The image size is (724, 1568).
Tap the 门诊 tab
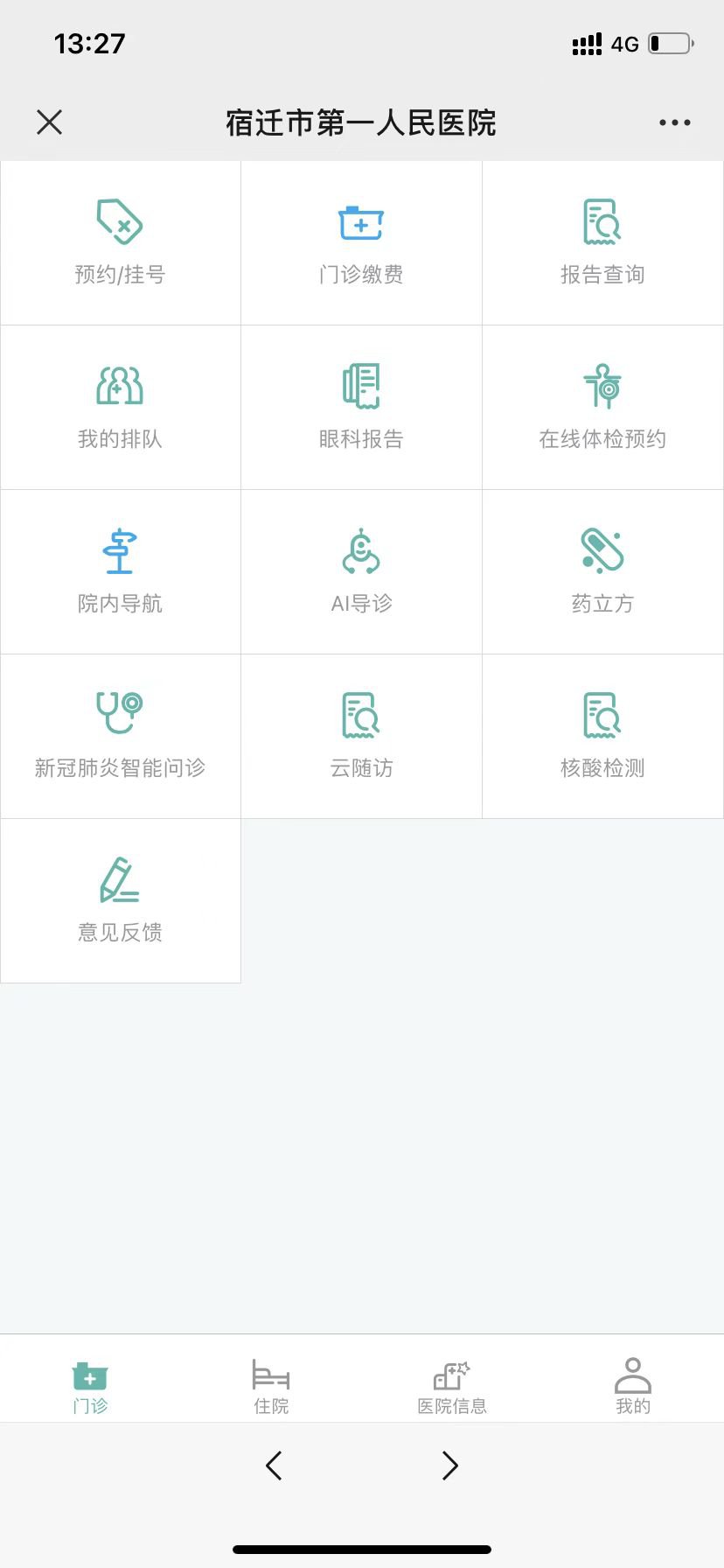90,1386
